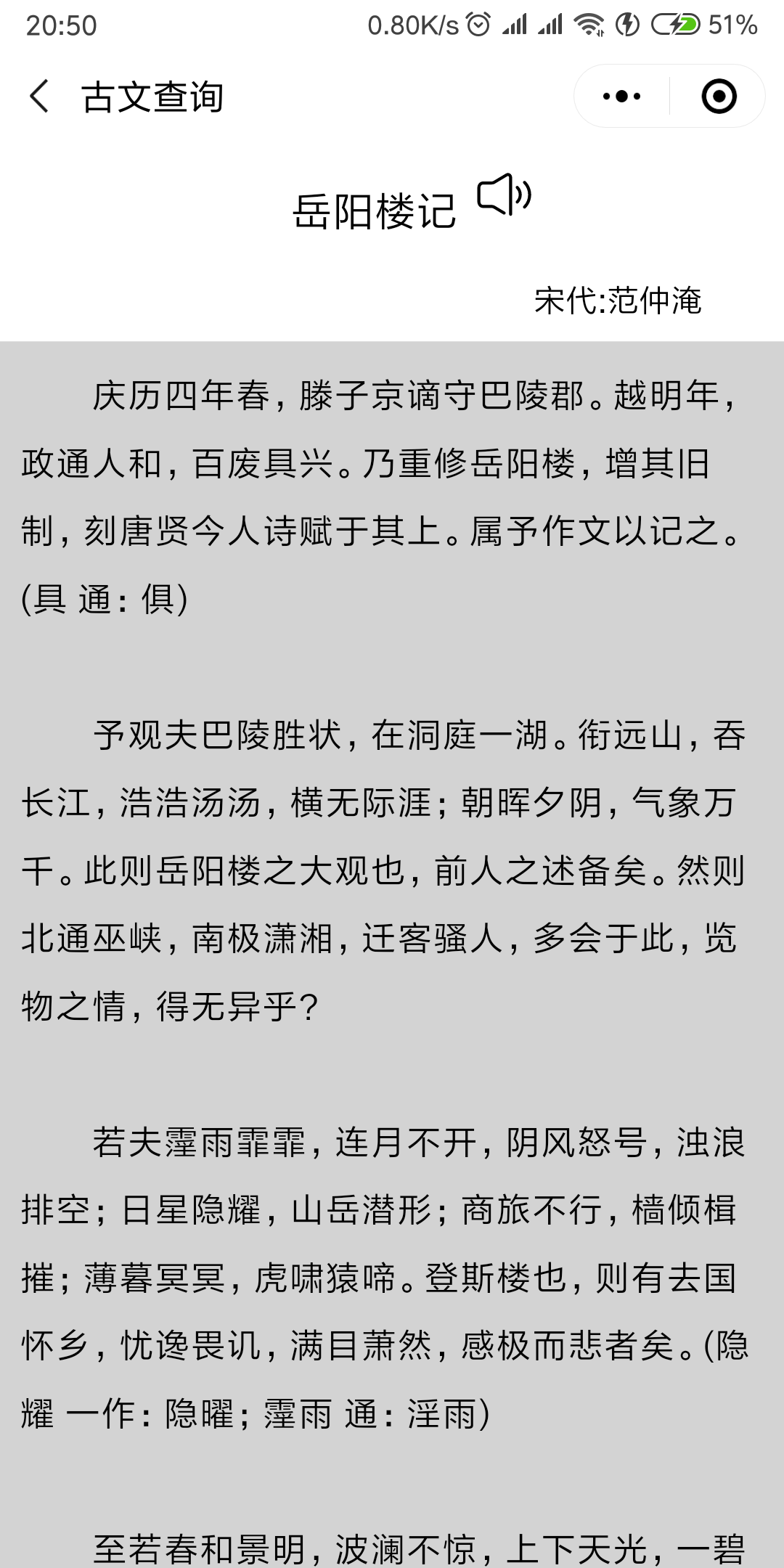Play audio reading of 岳阳楼记

click(x=505, y=195)
